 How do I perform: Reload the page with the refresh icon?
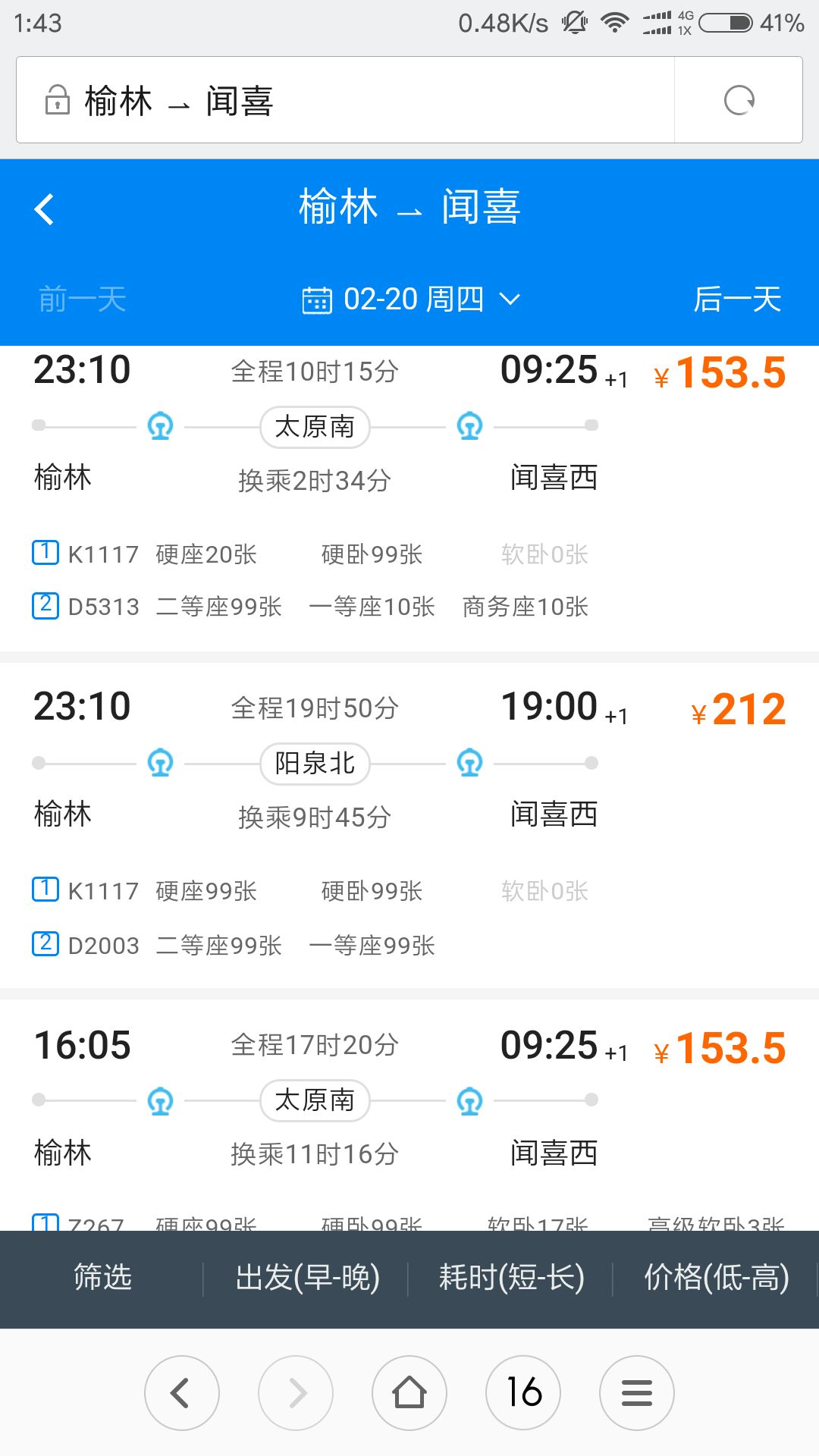tap(739, 100)
